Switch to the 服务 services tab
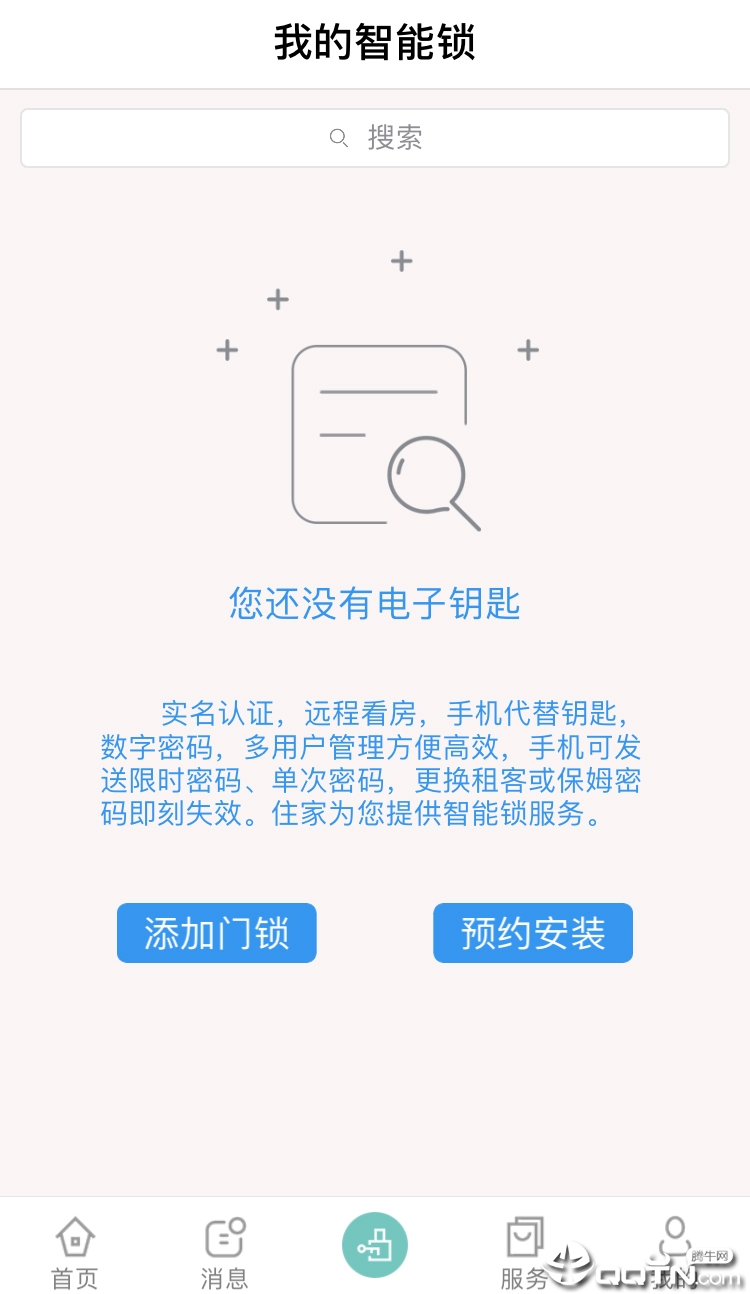 [x=525, y=1252]
